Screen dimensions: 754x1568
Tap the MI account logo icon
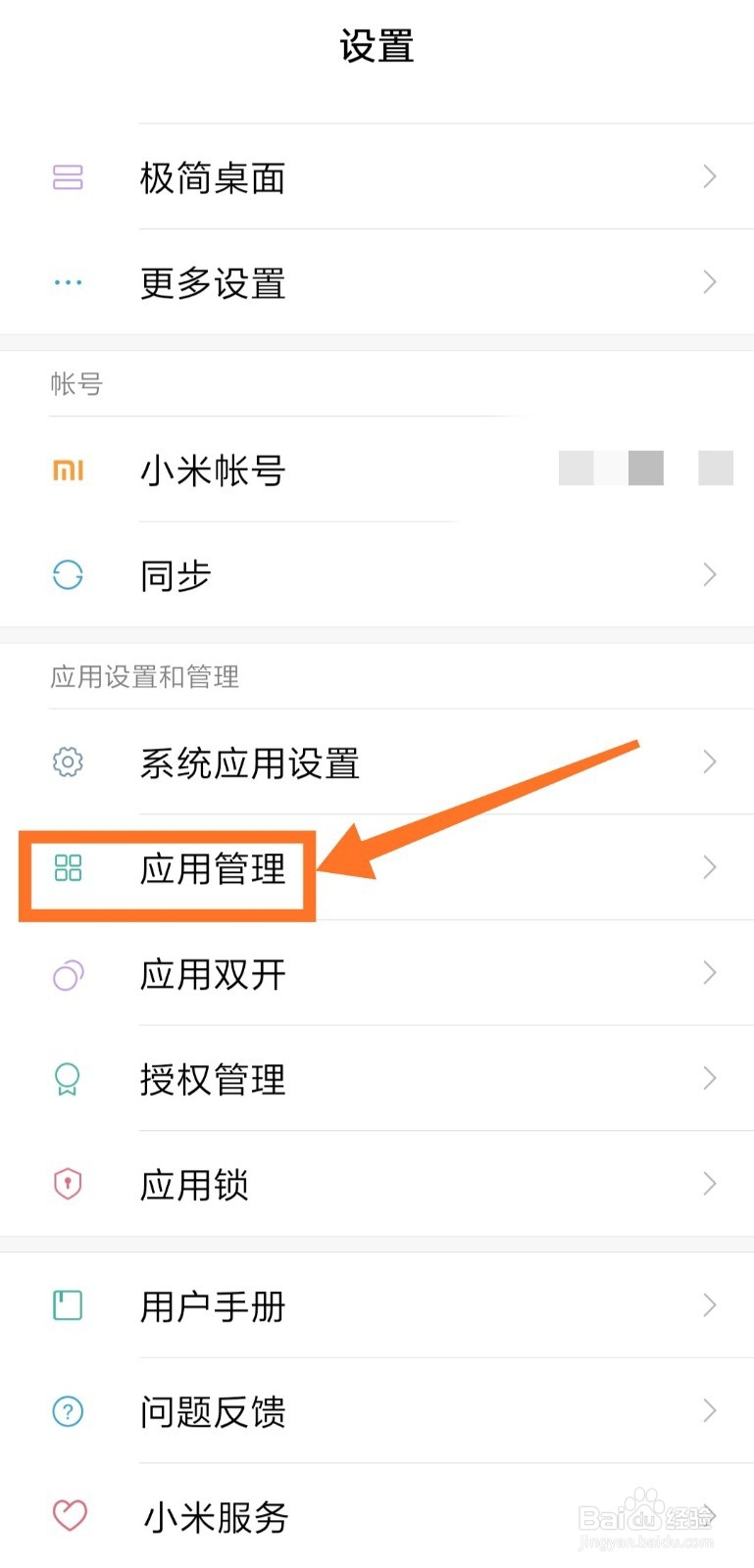pos(67,470)
